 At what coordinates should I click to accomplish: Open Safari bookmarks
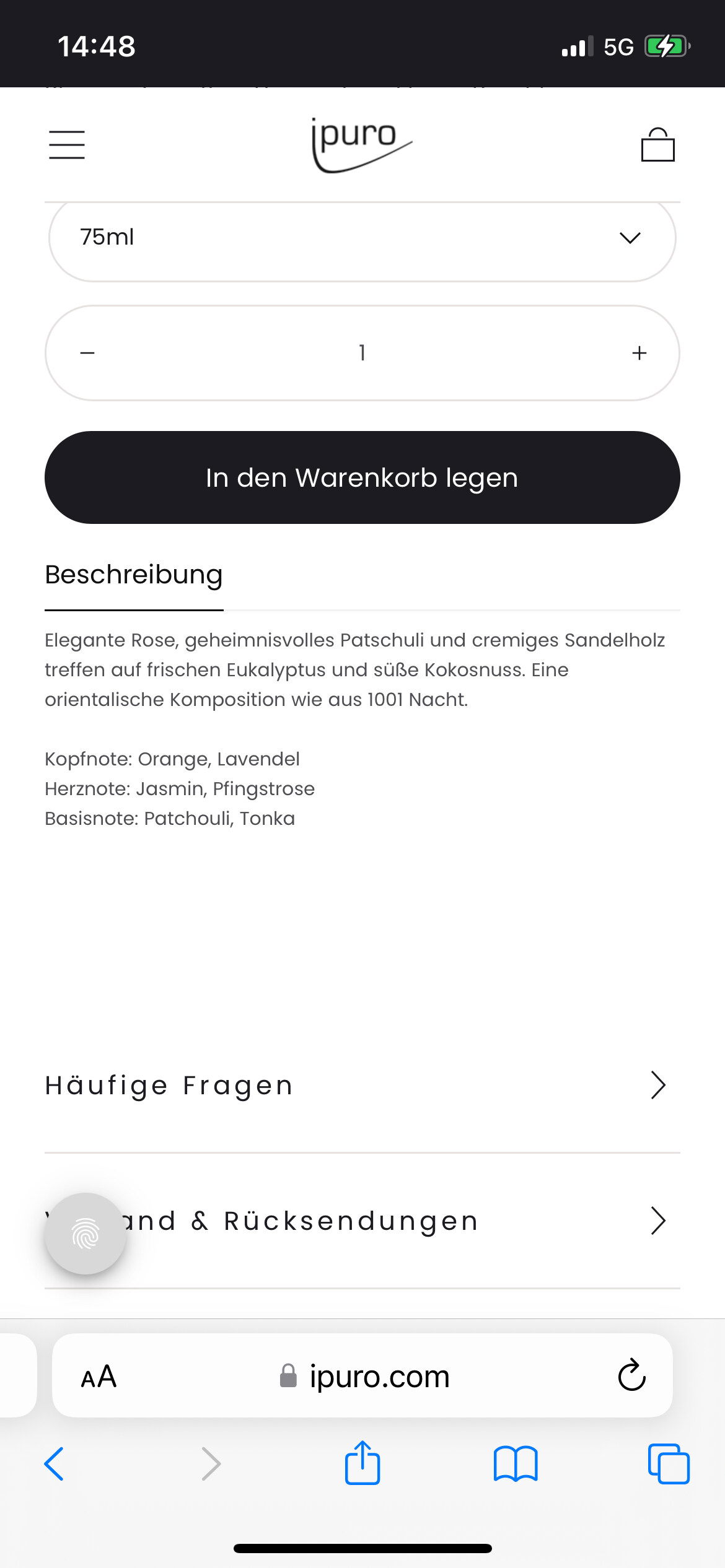point(516,1464)
